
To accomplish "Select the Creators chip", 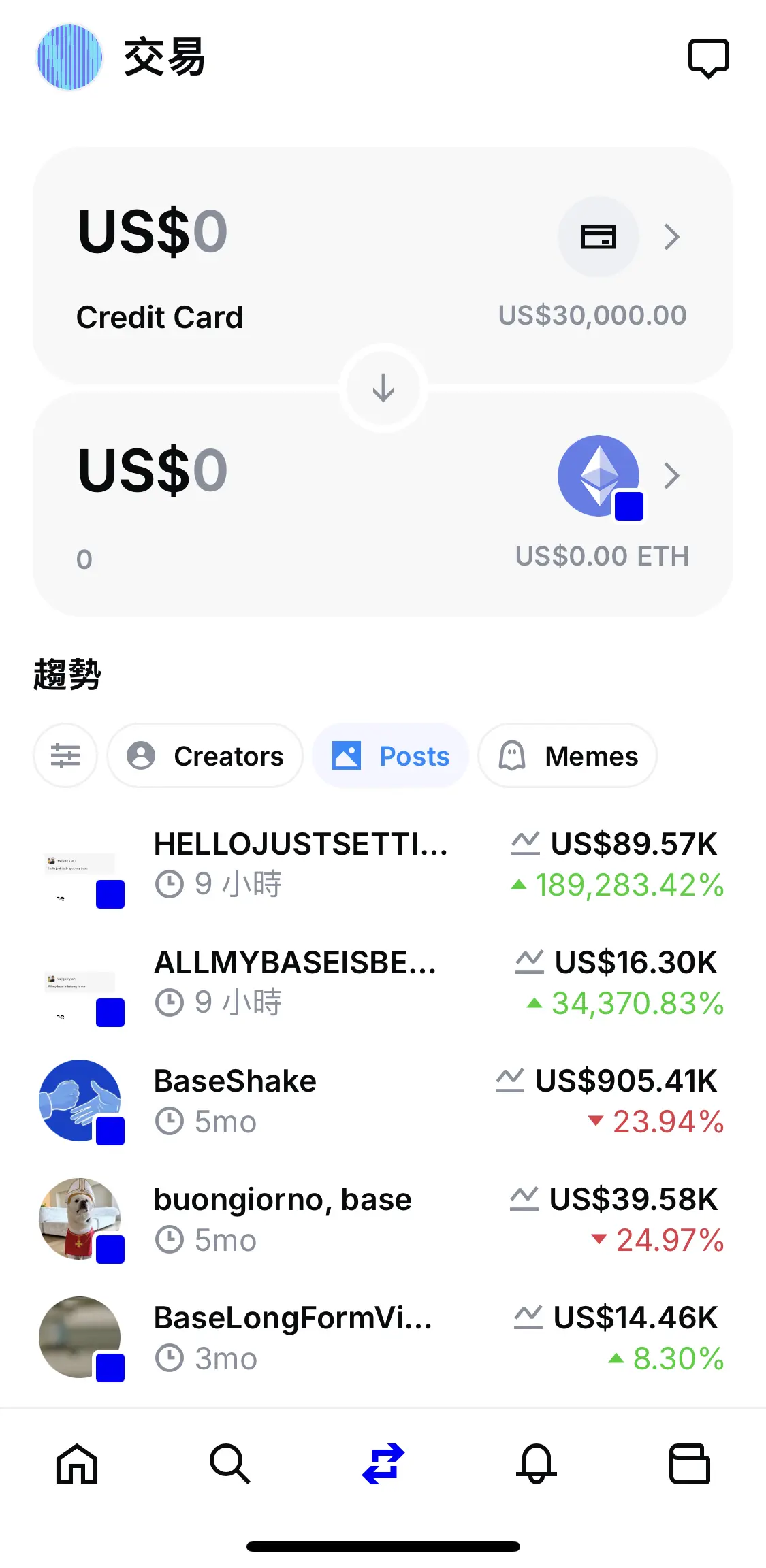I will [205, 755].
